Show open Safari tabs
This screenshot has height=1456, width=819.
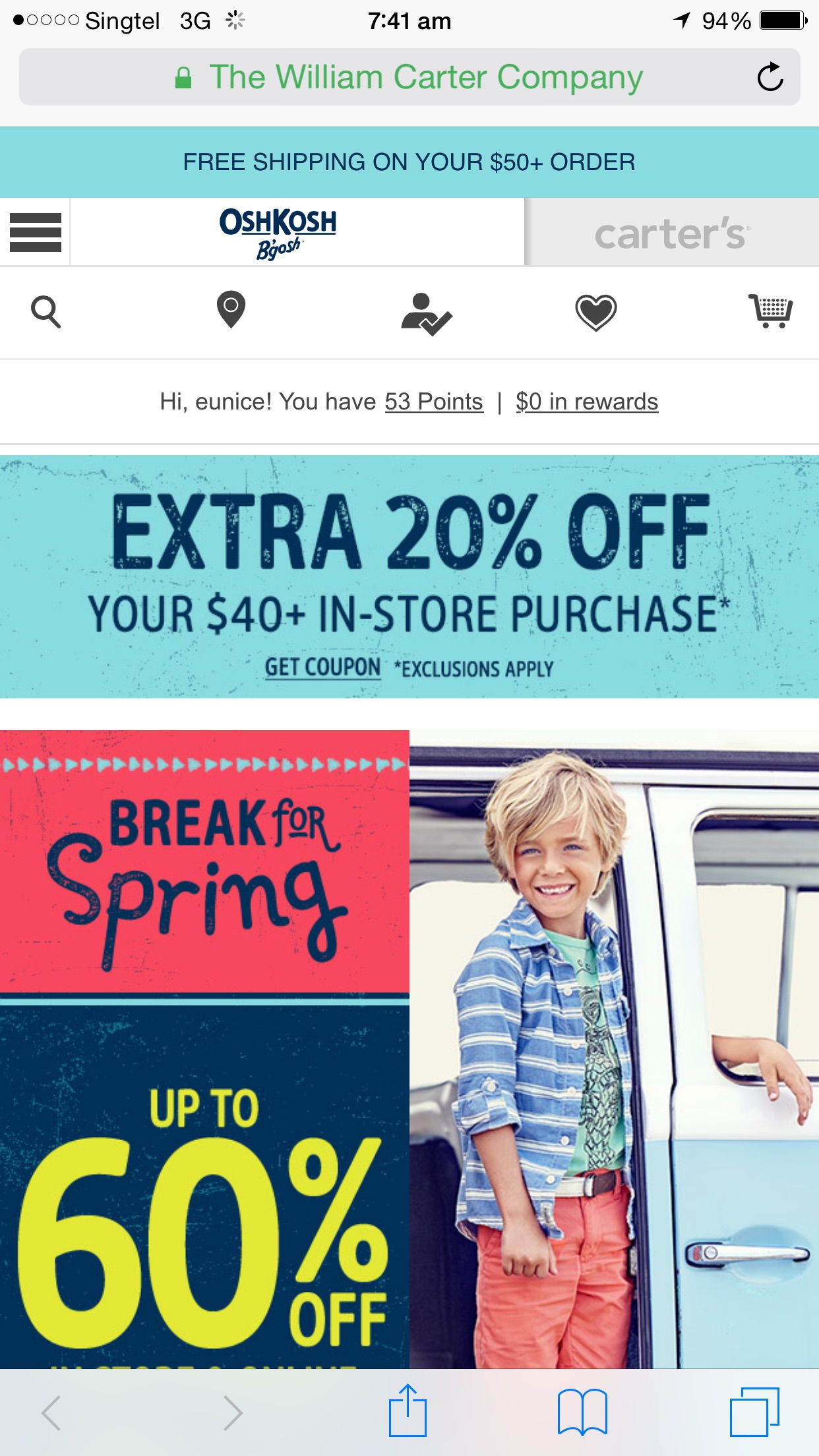pyautogui.click(x=754, y=1411)
